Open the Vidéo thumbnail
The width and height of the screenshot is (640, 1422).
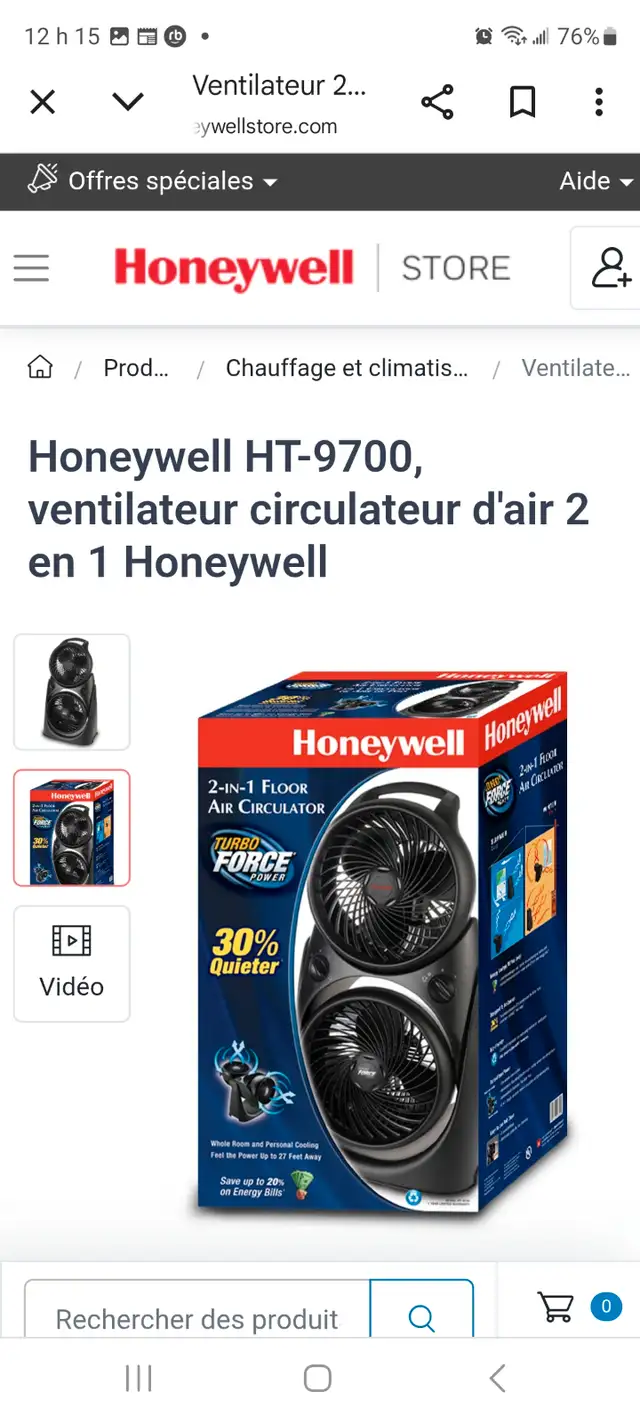tap(72, 964)
